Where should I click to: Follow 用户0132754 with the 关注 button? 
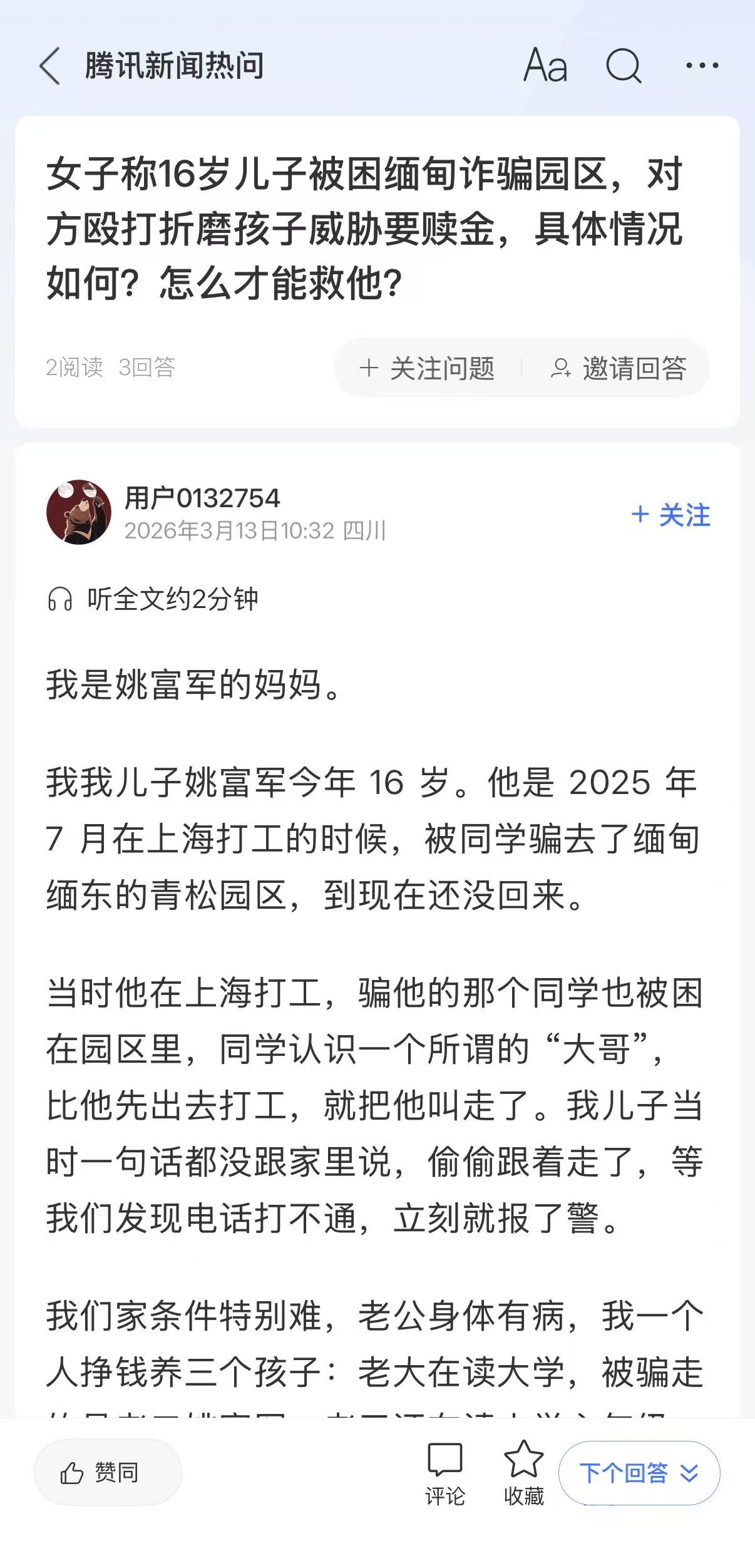point(670,515)
